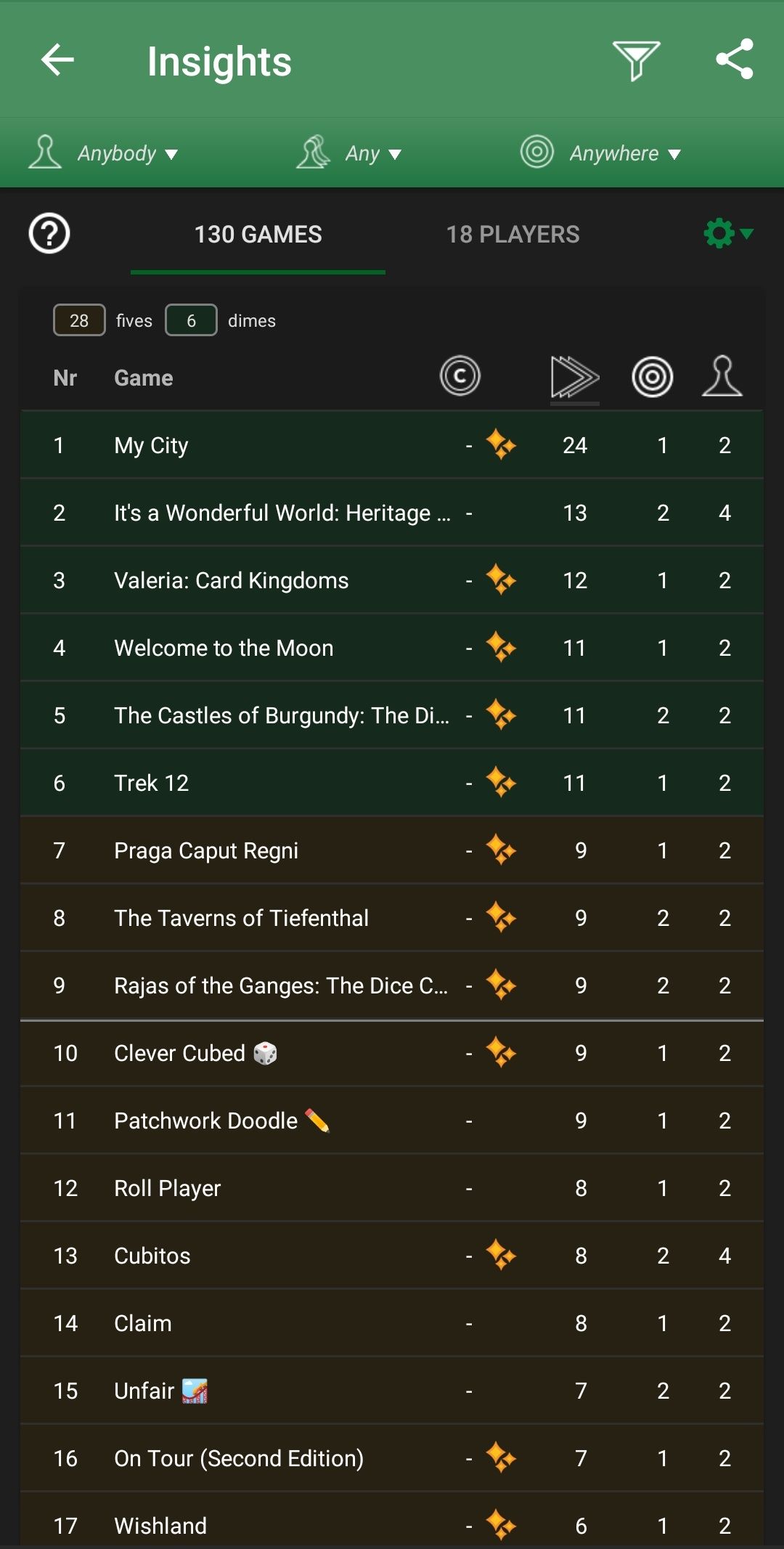Open the help question mark
The height and width of the screenshot is (1549, 784).
(49, 234)
